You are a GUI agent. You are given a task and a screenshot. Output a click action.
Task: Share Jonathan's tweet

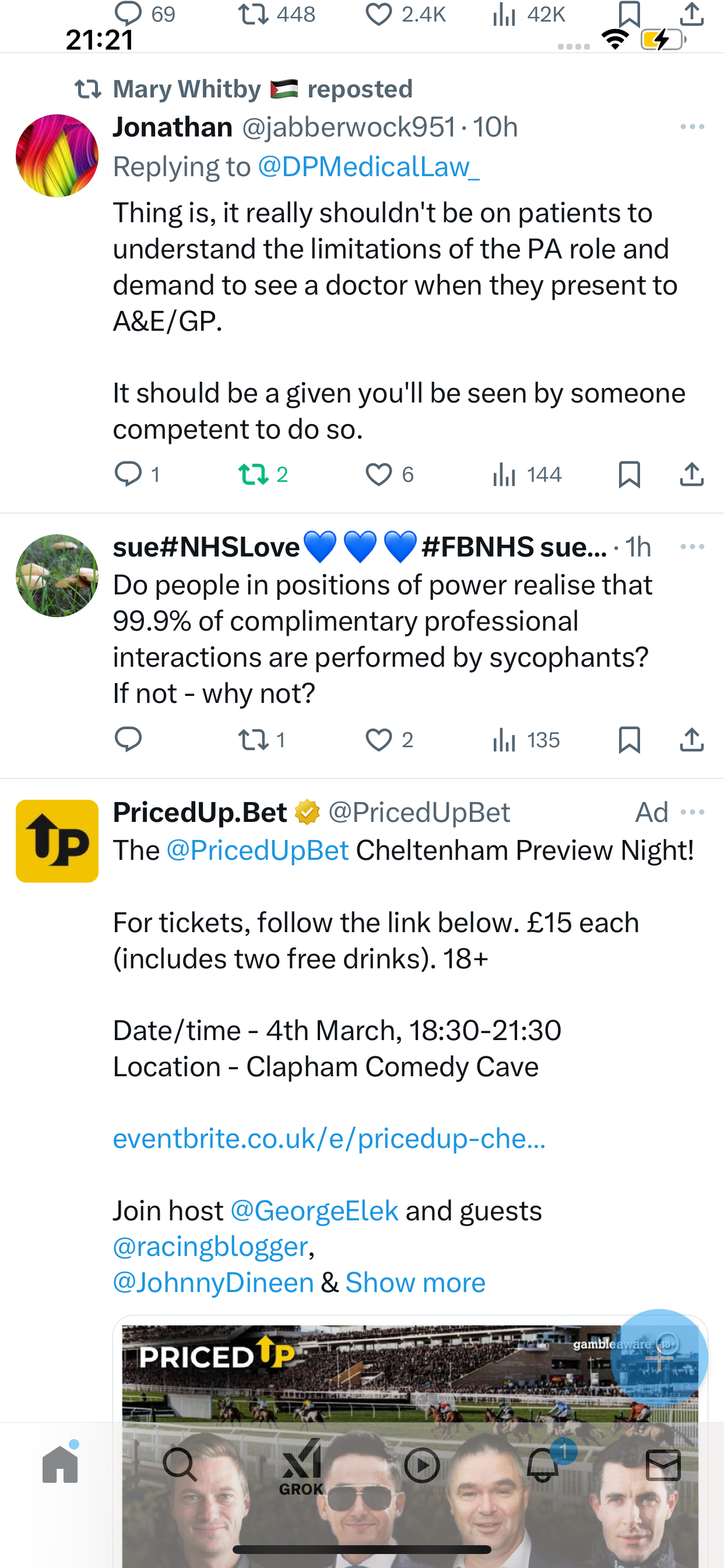692,474
